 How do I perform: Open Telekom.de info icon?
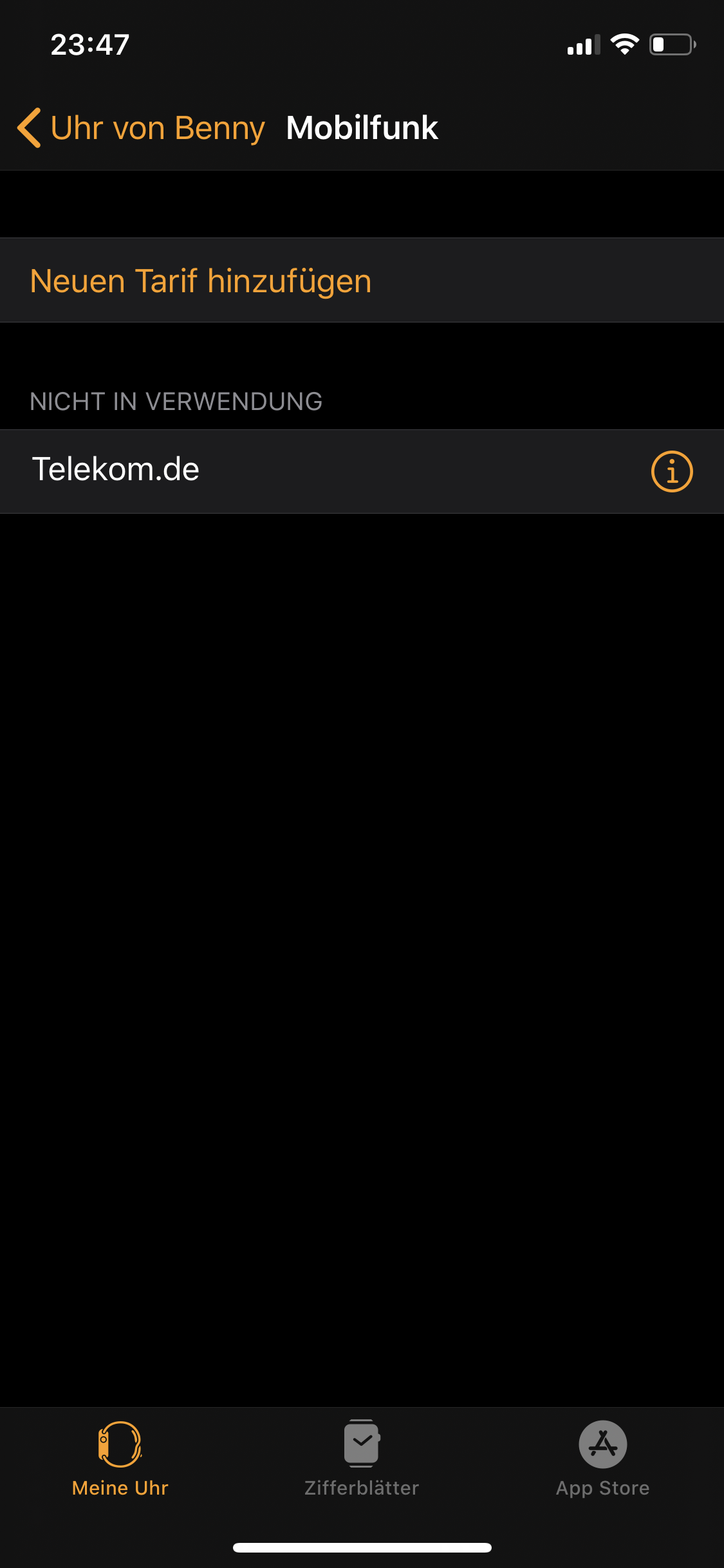pos(671,471)
